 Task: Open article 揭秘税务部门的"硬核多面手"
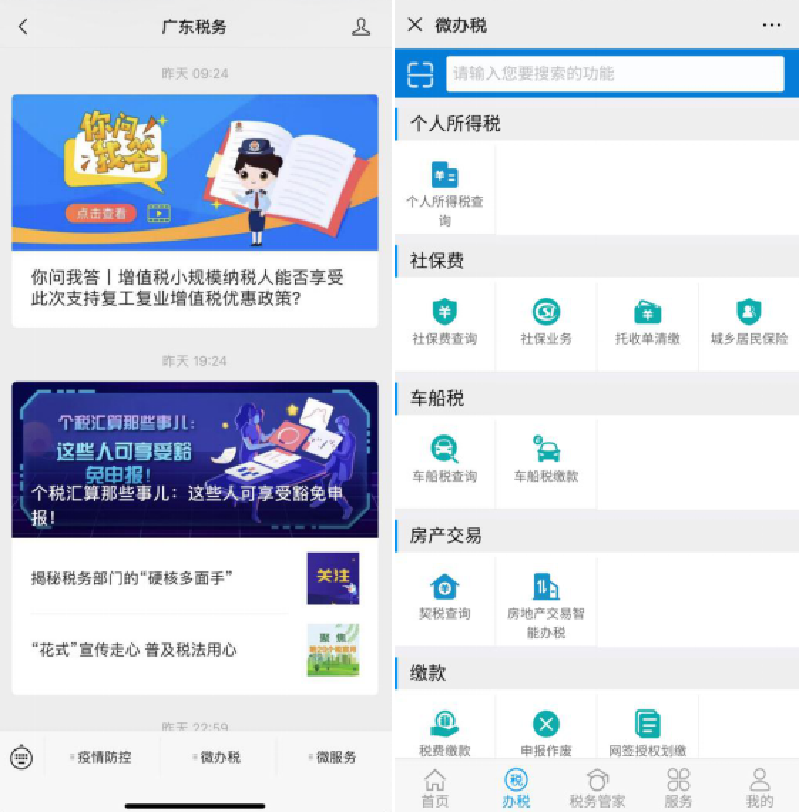(195, 577)
